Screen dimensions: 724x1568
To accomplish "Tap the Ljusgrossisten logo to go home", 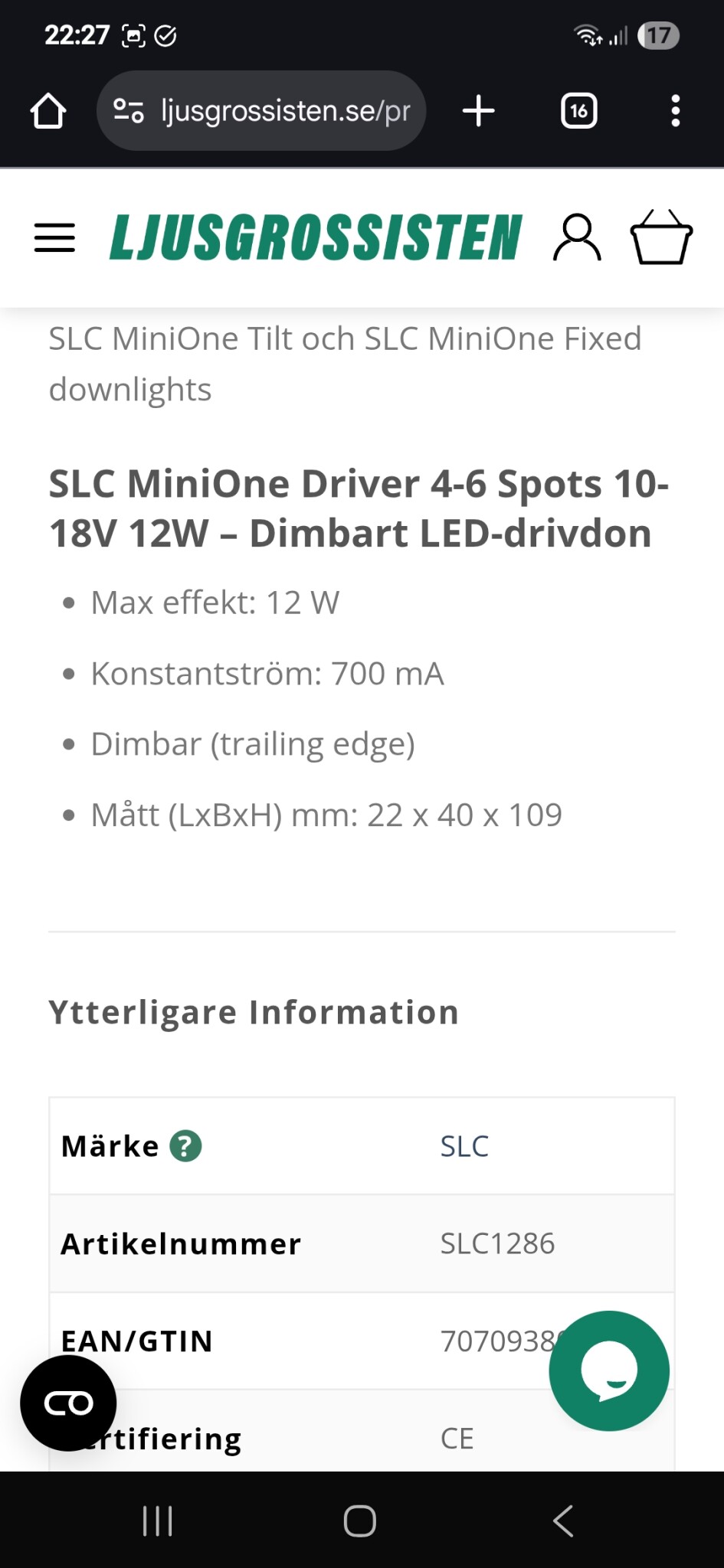I will (316, 238).
